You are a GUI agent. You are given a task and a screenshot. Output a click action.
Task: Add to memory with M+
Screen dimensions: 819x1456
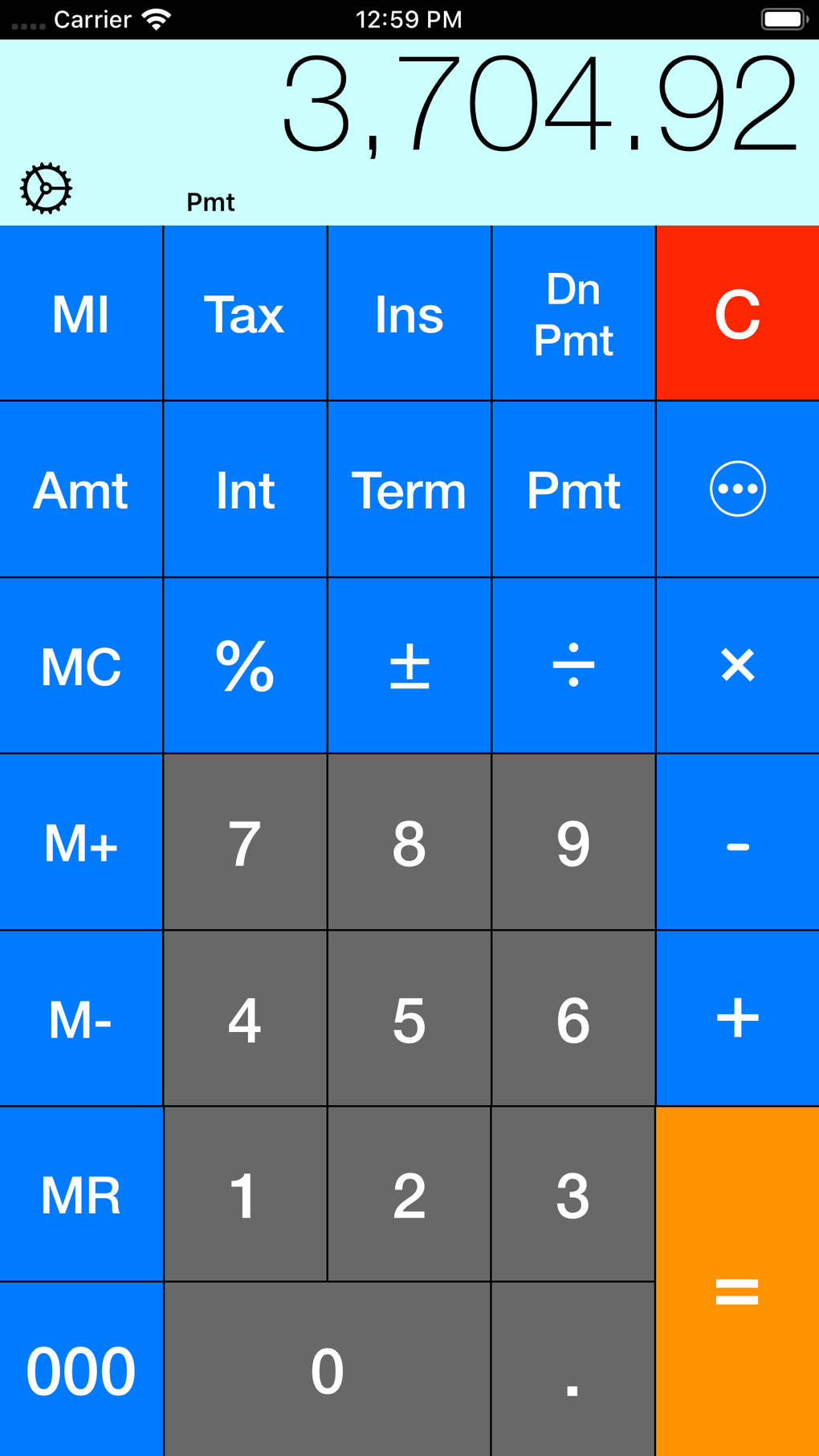point(81,842)
